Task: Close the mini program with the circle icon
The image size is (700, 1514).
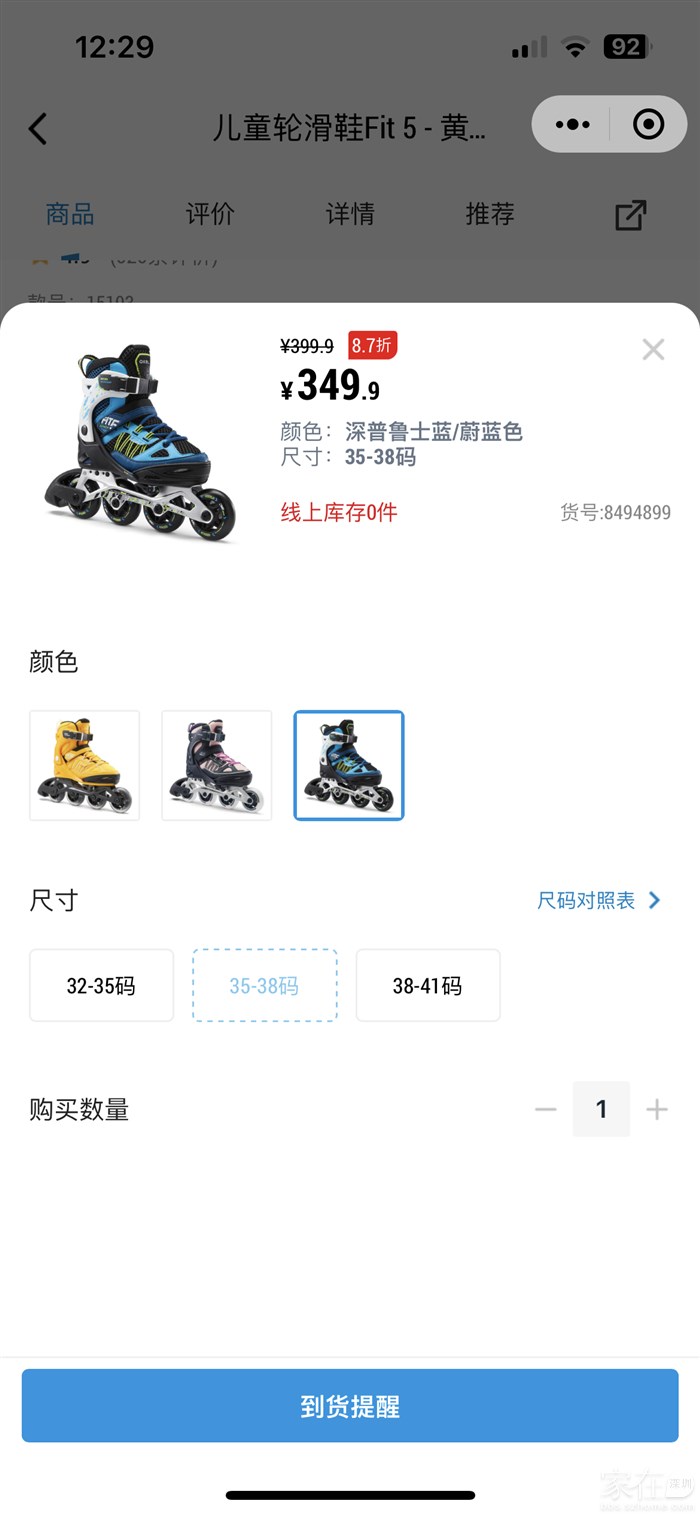Action: 648,124
